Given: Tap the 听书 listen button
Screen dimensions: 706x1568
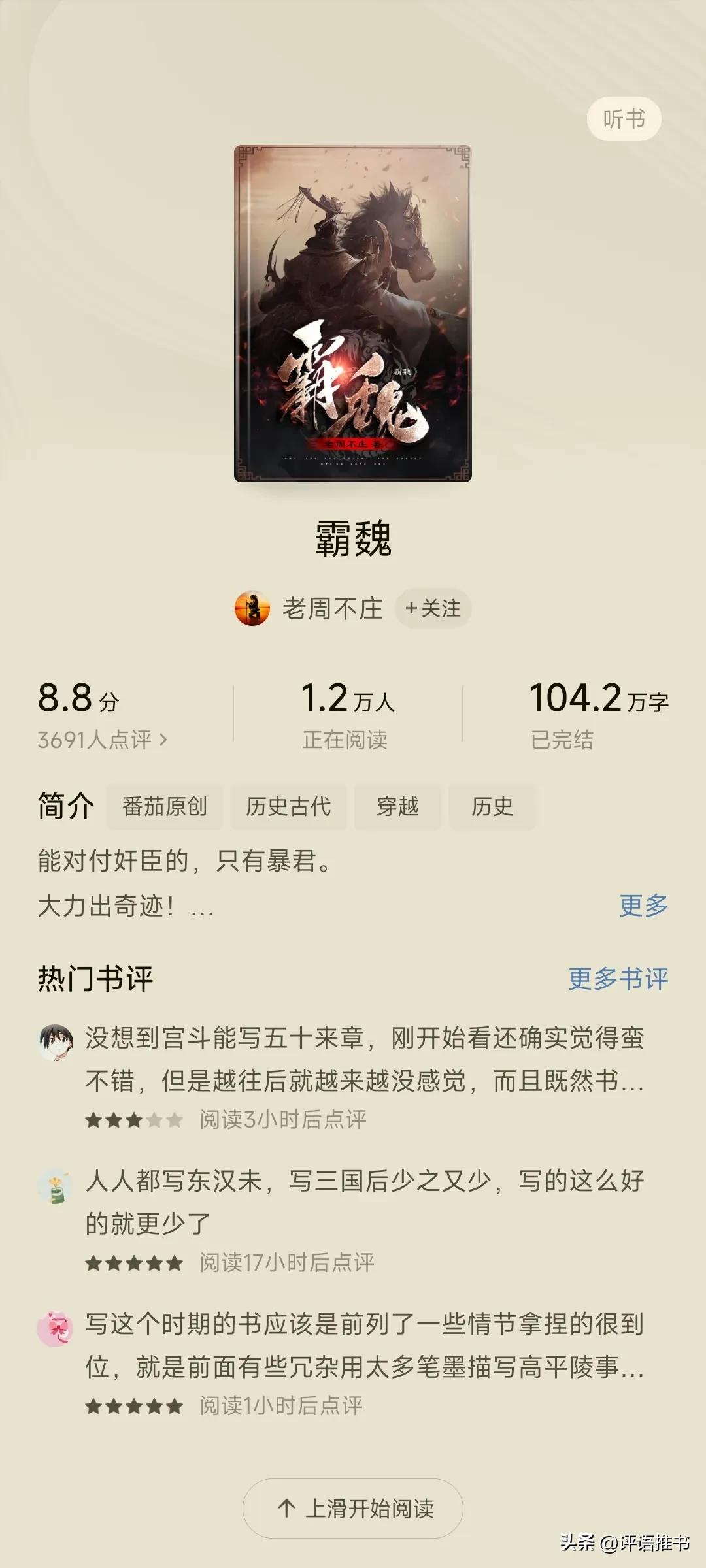Looking at the screenshot, I should 624,119.
